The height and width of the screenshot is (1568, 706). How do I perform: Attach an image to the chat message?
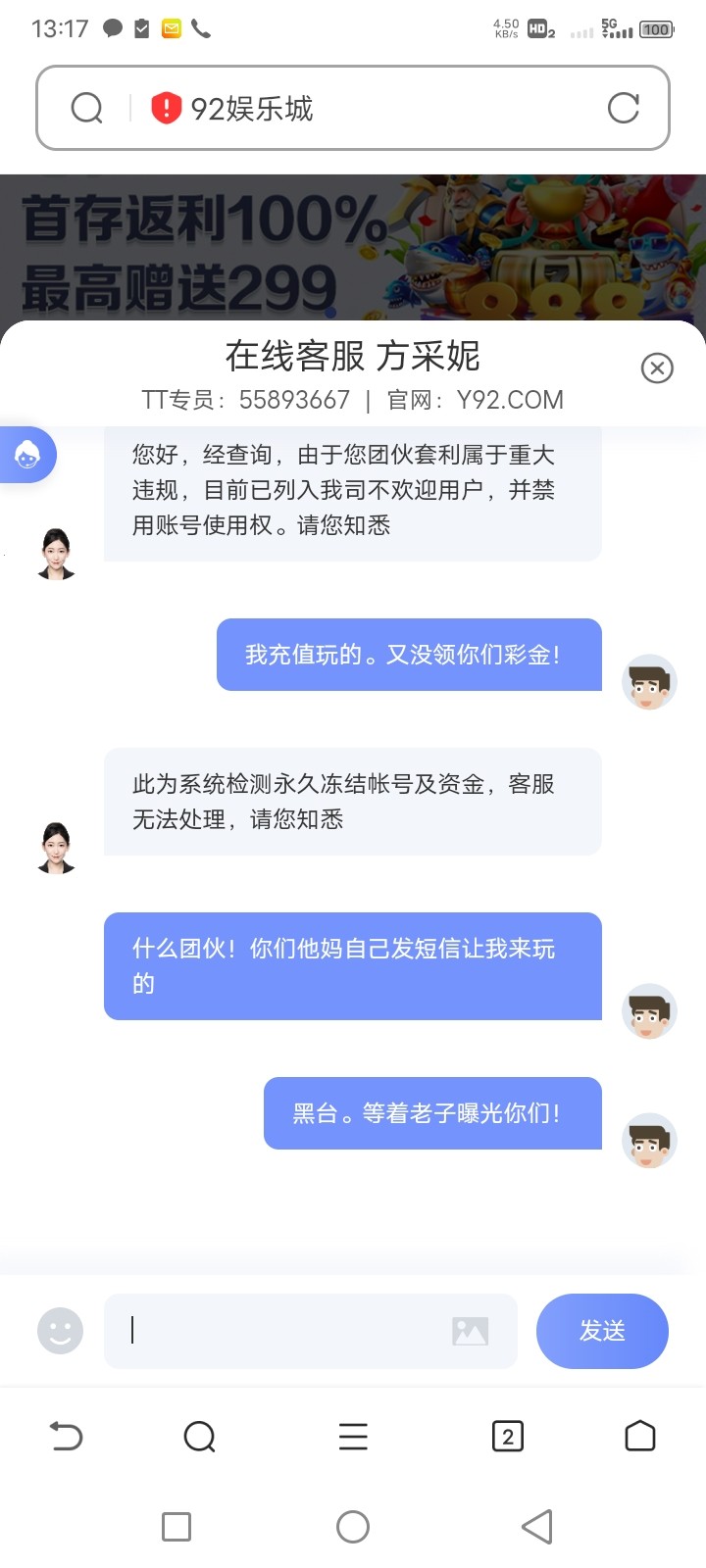(x=470, y=1331)
